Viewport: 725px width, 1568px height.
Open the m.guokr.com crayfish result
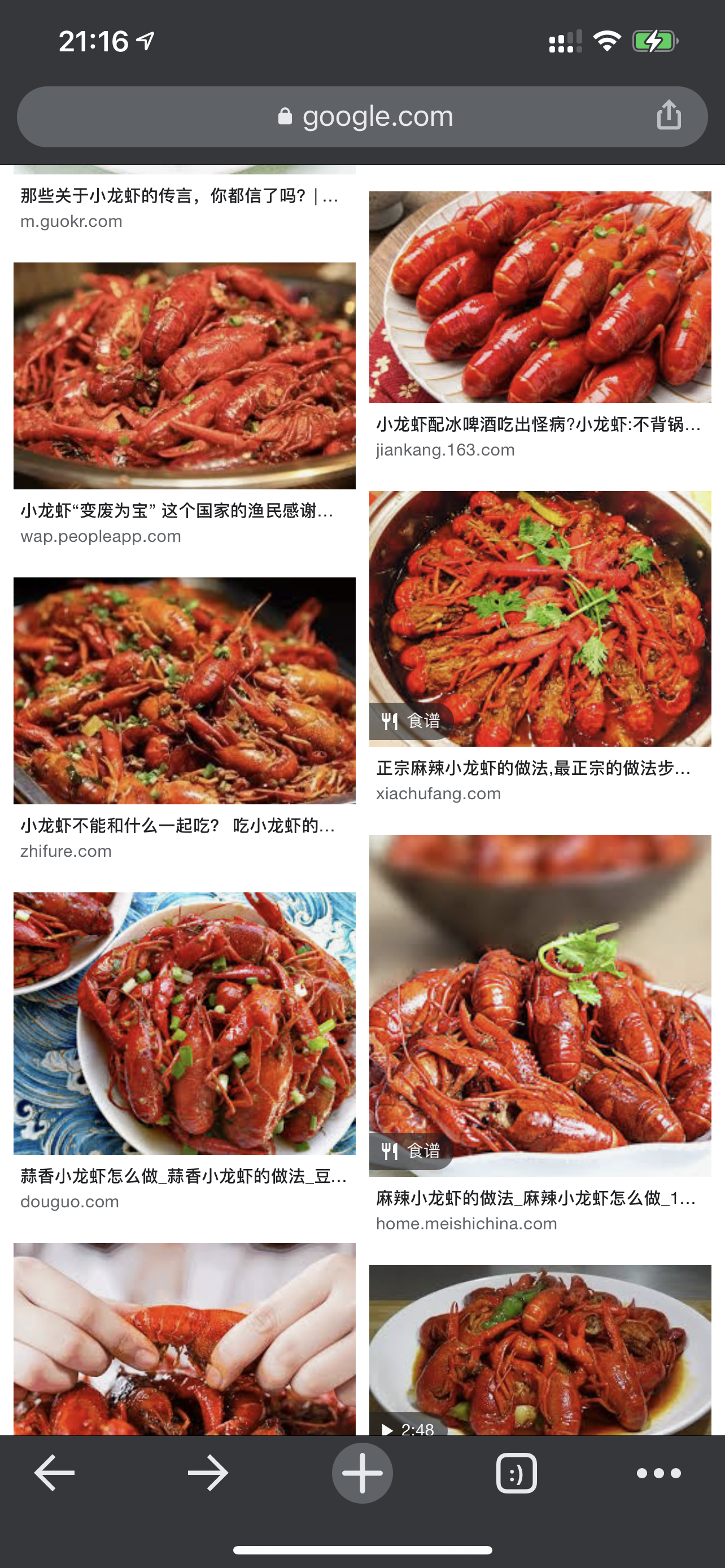pyautogui.click(x=185, y=207)
